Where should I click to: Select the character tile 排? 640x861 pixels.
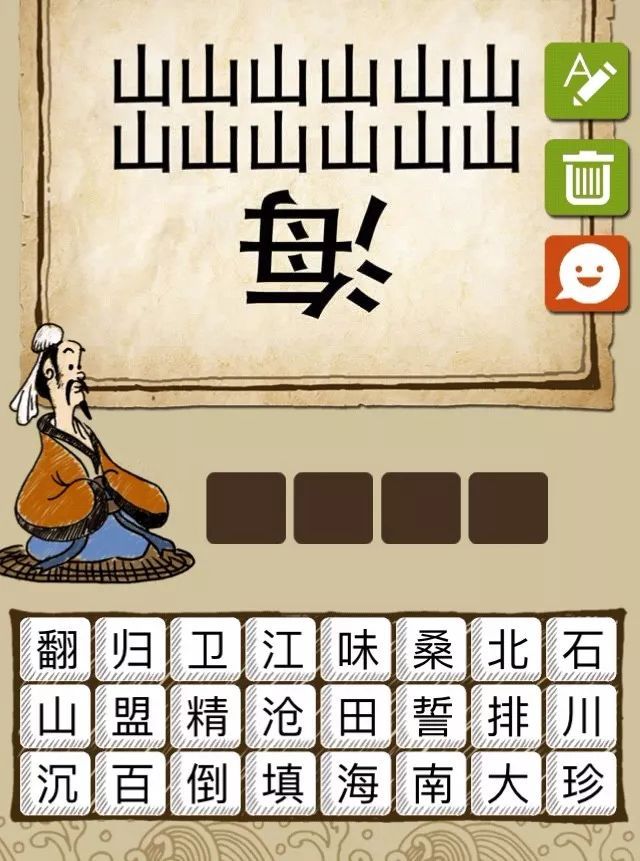click(x=508, y=717)
